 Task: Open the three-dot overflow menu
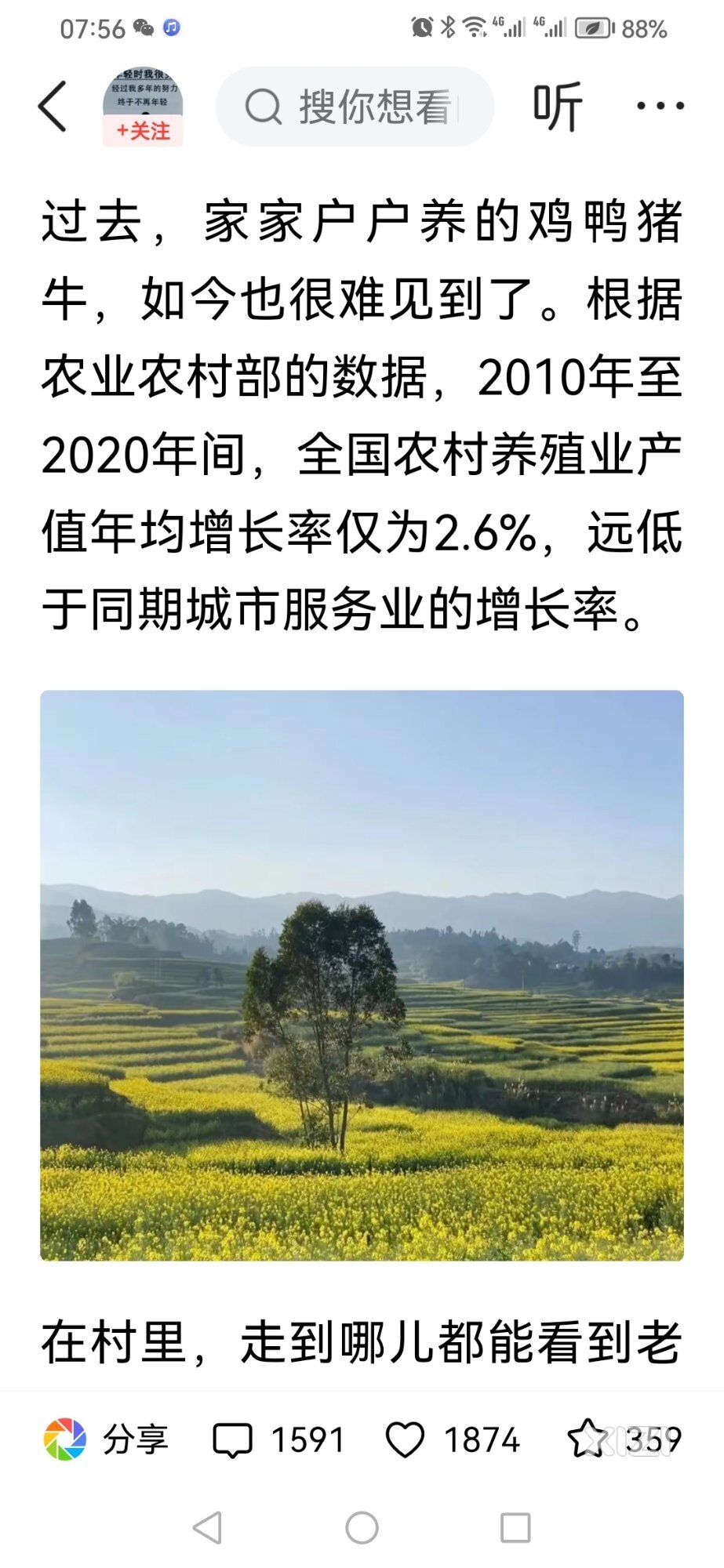click(660, 106)
